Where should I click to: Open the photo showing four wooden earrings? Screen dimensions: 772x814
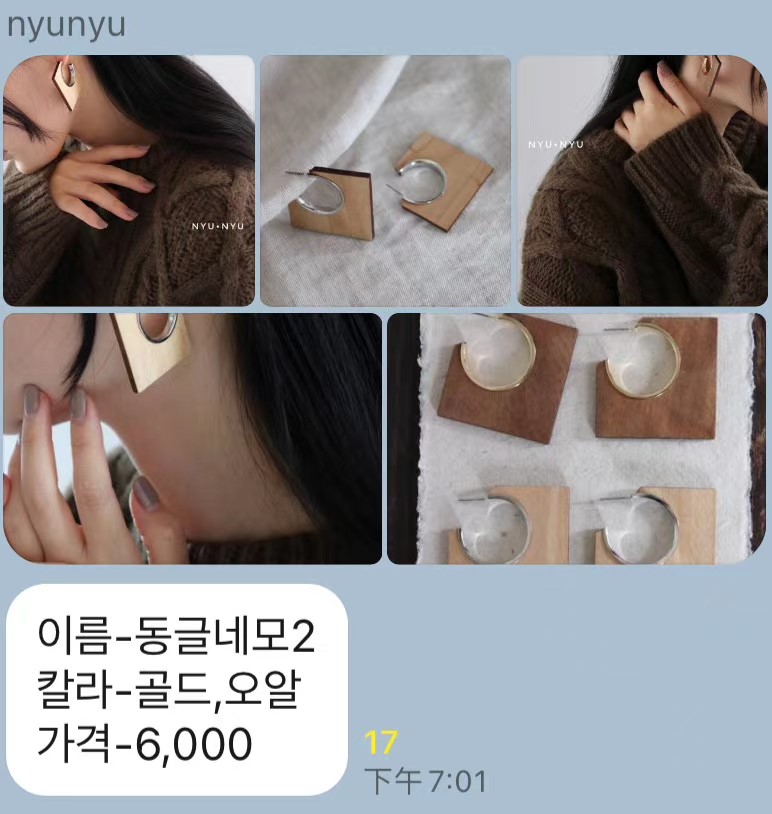pos(576,438)
